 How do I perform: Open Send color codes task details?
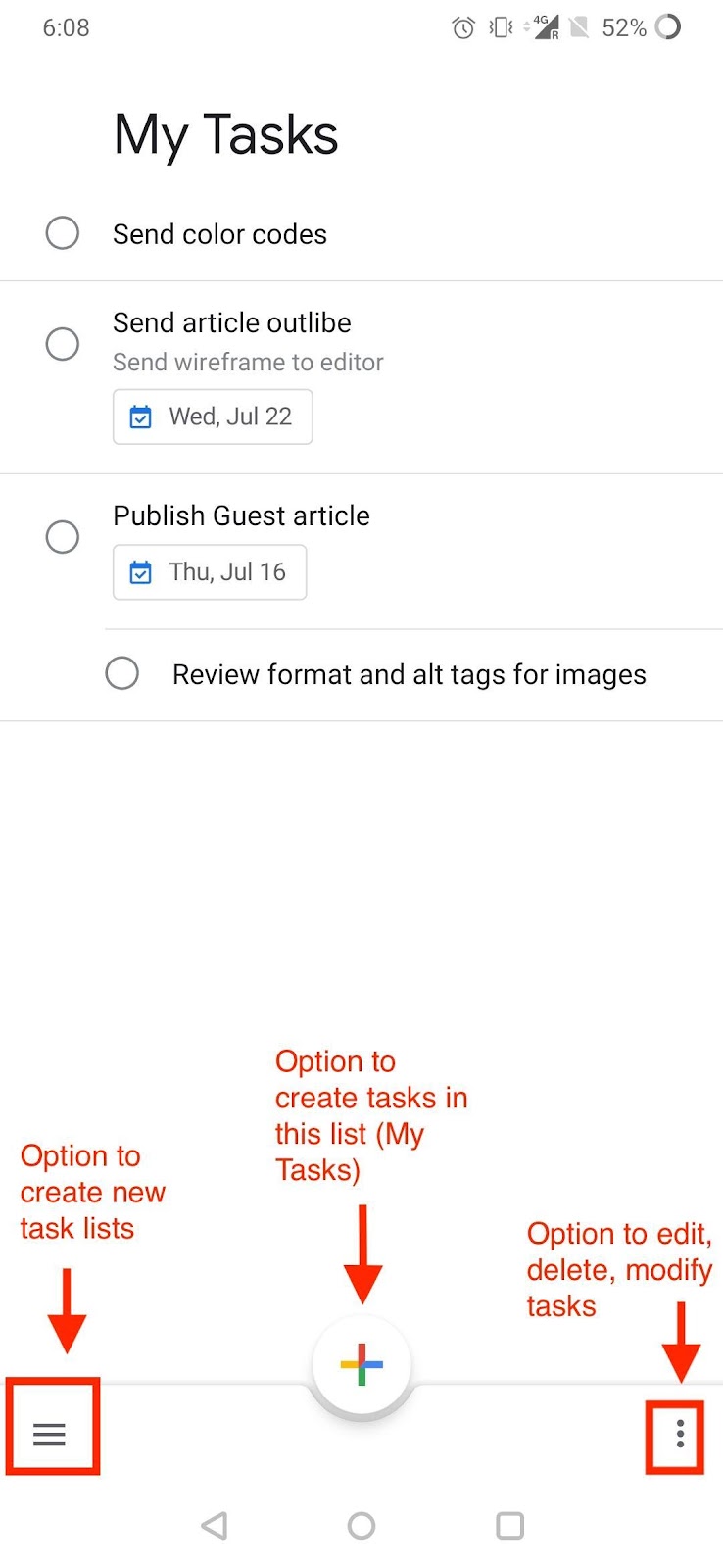pyautogui.click(x=219, y=234)
